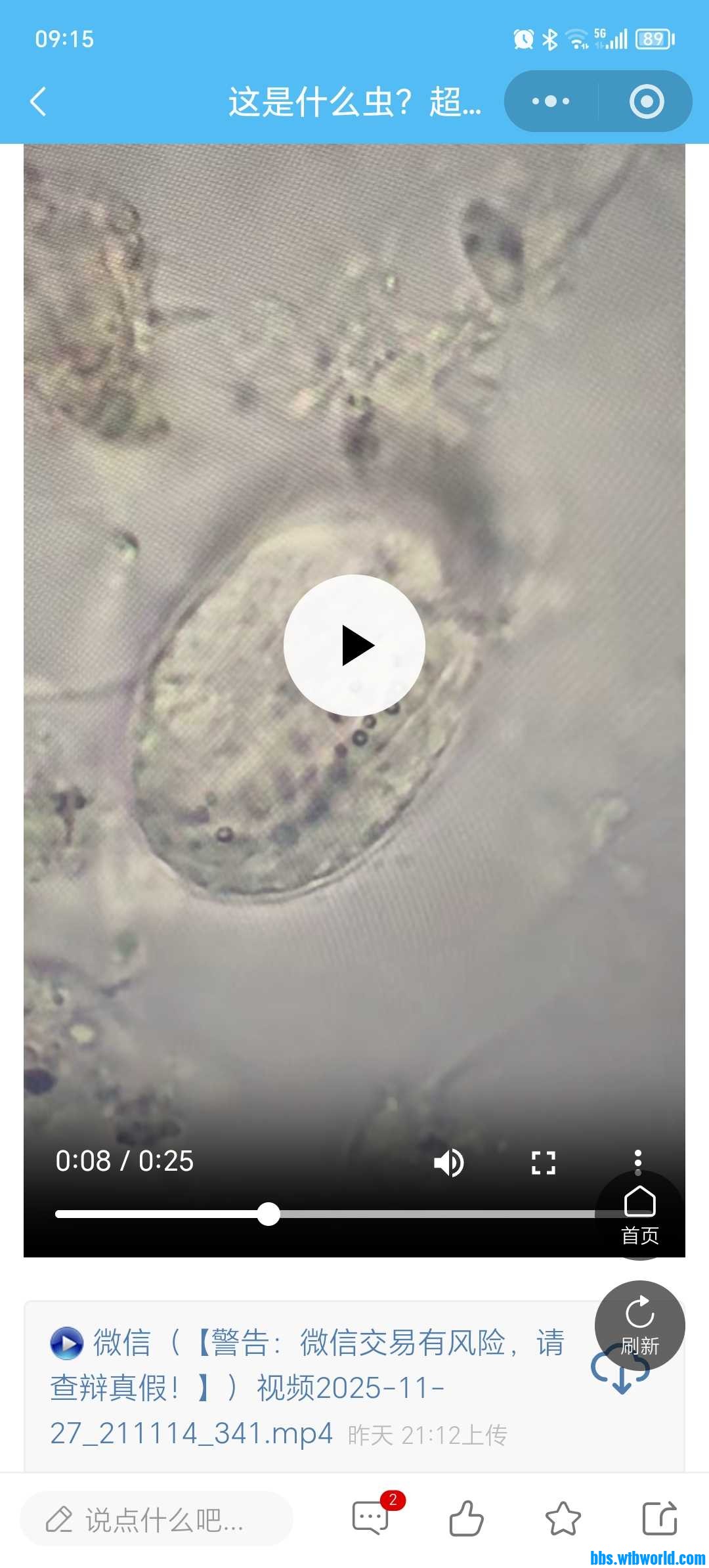Mute the video sound
Screen dimensions: 709x1568
coord(449,1163)
